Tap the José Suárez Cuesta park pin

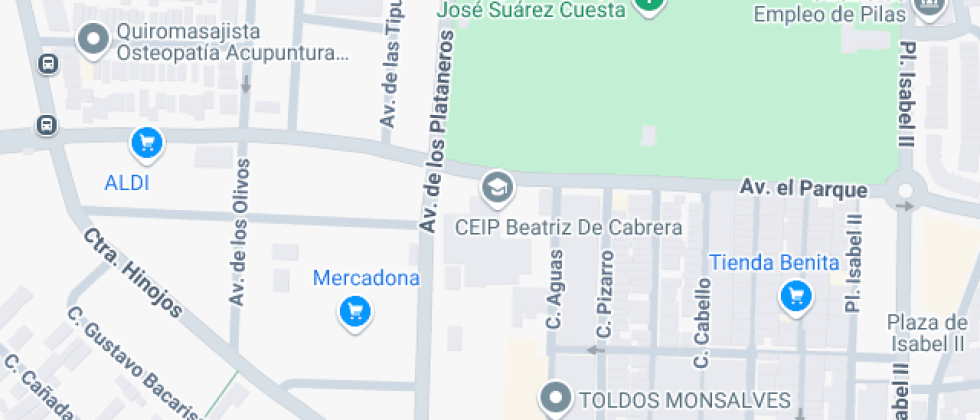pyautogui.click(x=650, y=5)
